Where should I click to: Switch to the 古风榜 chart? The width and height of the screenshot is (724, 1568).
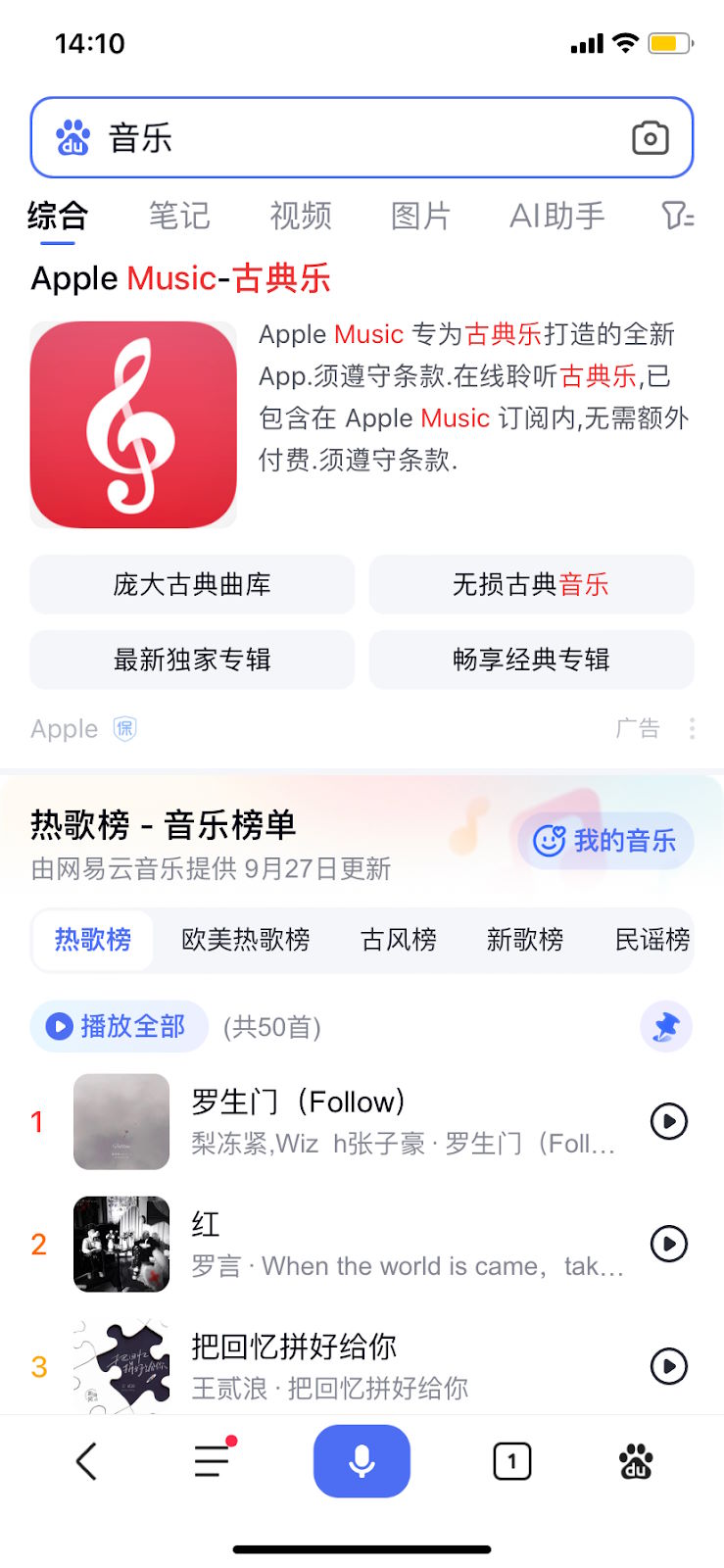coord(399,940)
